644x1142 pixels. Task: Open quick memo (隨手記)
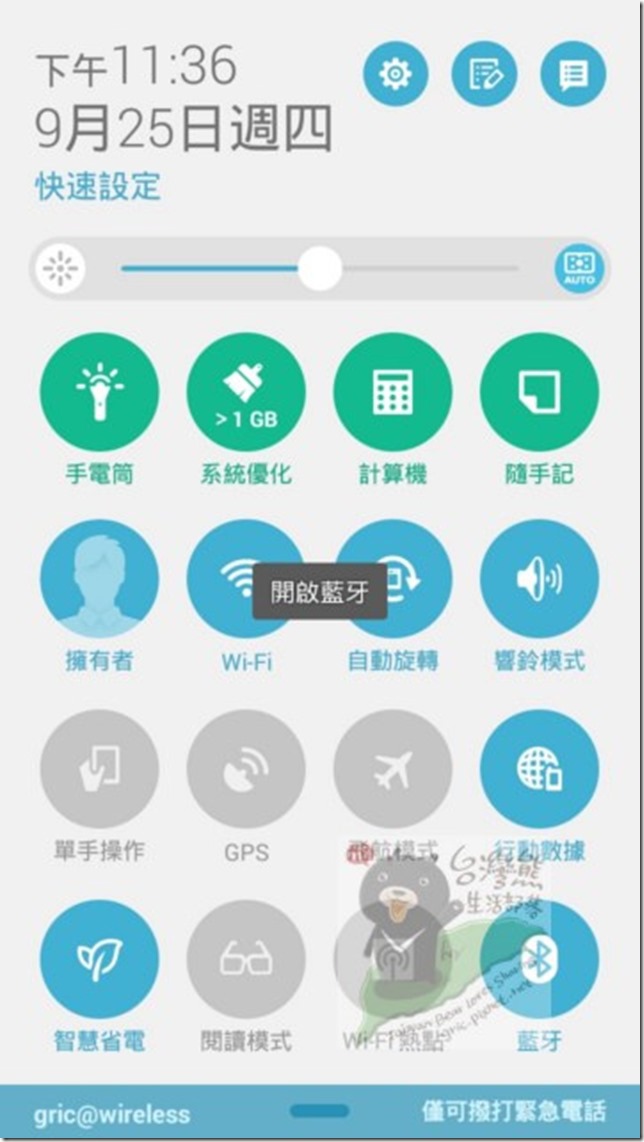(539, 392)
